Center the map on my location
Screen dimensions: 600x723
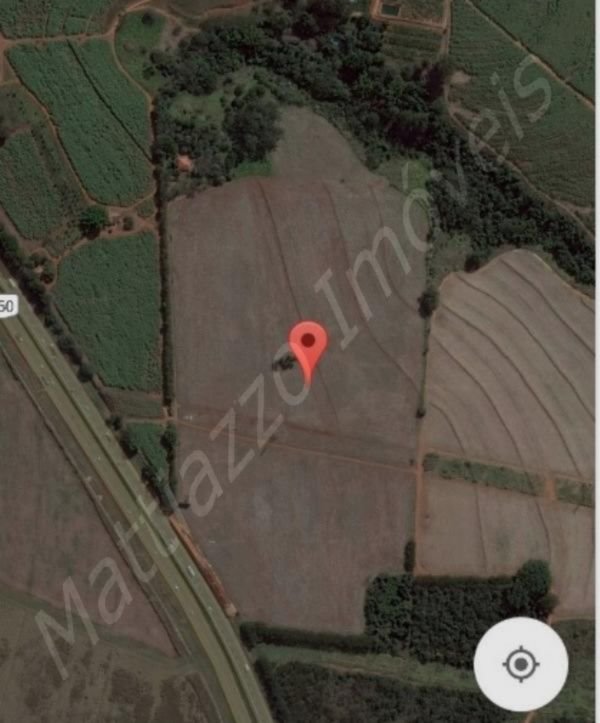pyautogui.click(x=520, y=664)
